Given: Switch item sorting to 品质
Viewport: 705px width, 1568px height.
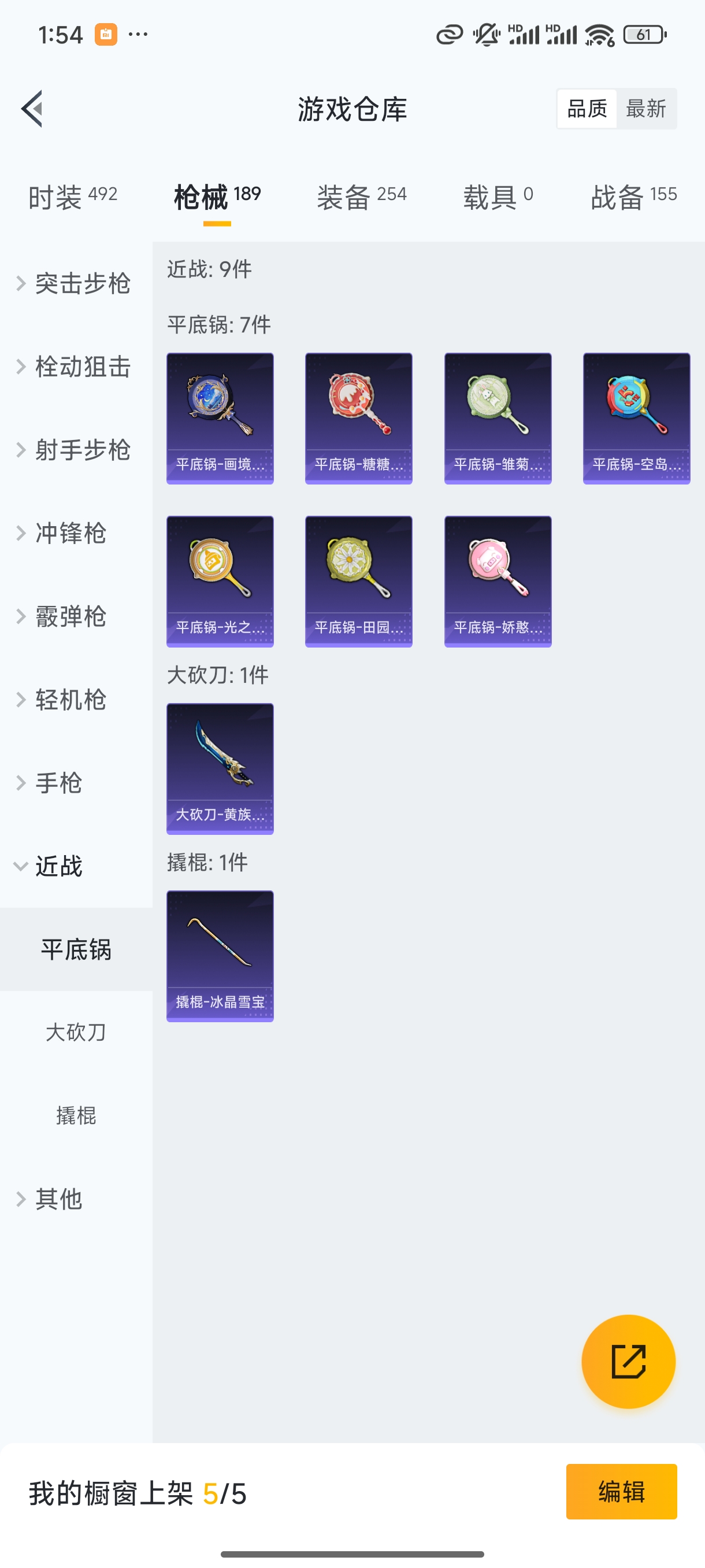Looking at the screenshot, I should tap(587, 108).
